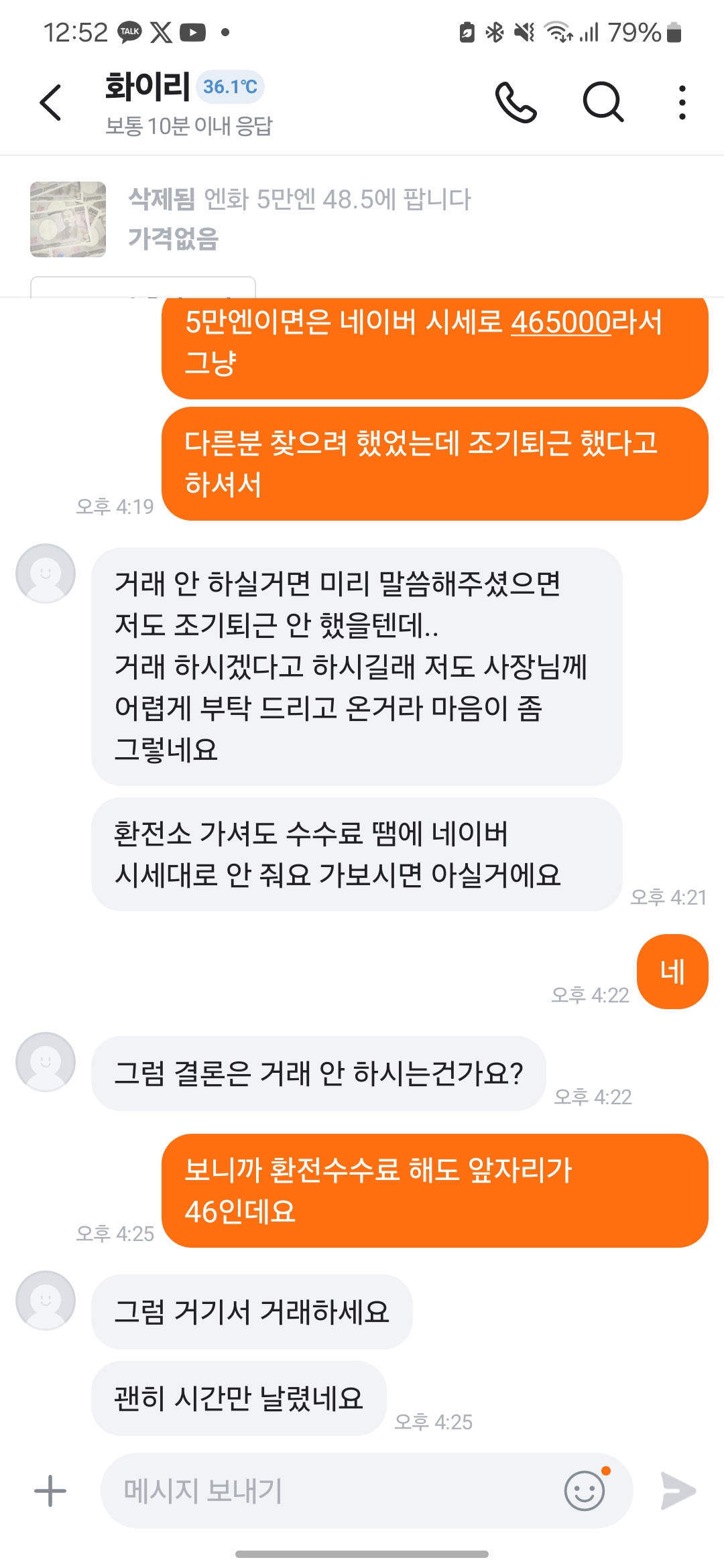View the profile picture beside 그럼 거기서 거래하세요
This screenshot has width=724, height=1568.
coord(46,1300)
